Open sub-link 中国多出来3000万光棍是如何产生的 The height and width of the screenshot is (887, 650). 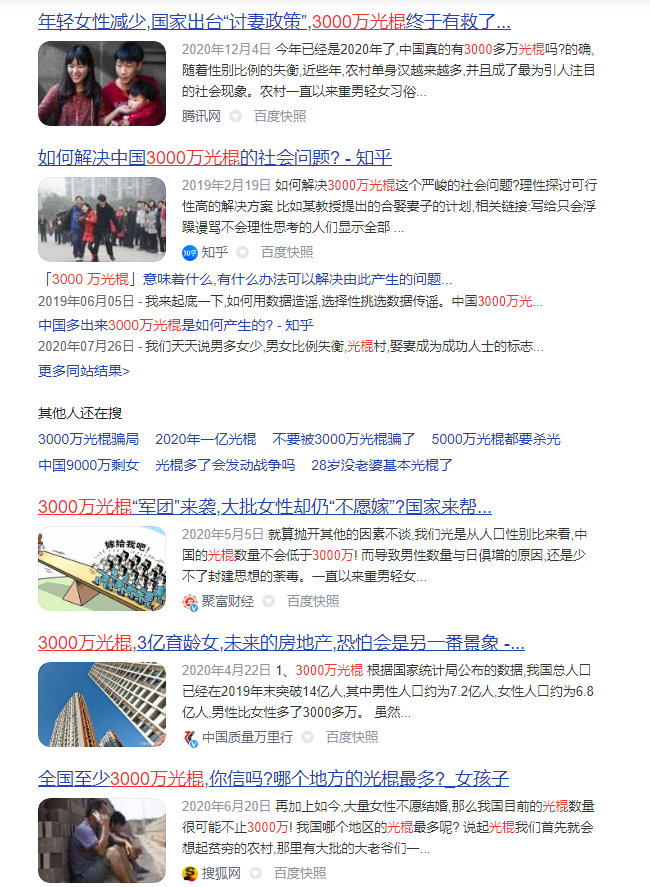tap(176, 324)
